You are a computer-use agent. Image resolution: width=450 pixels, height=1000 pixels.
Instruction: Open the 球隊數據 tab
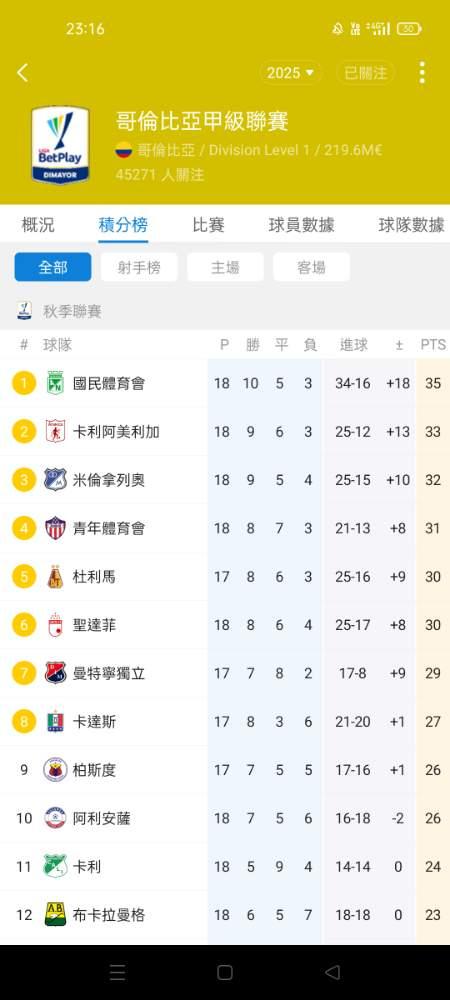(x=411, y=225)
